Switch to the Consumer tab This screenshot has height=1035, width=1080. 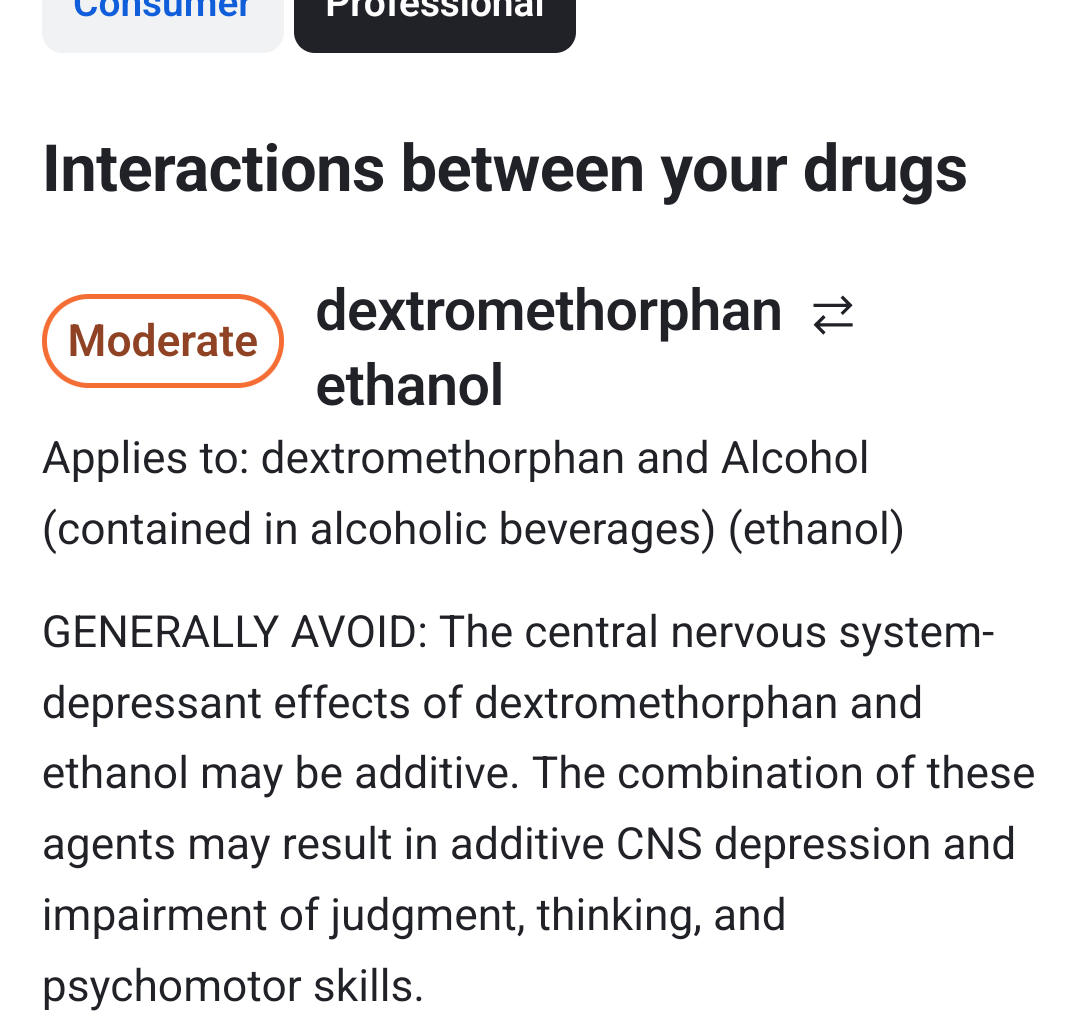pos(162,20)
